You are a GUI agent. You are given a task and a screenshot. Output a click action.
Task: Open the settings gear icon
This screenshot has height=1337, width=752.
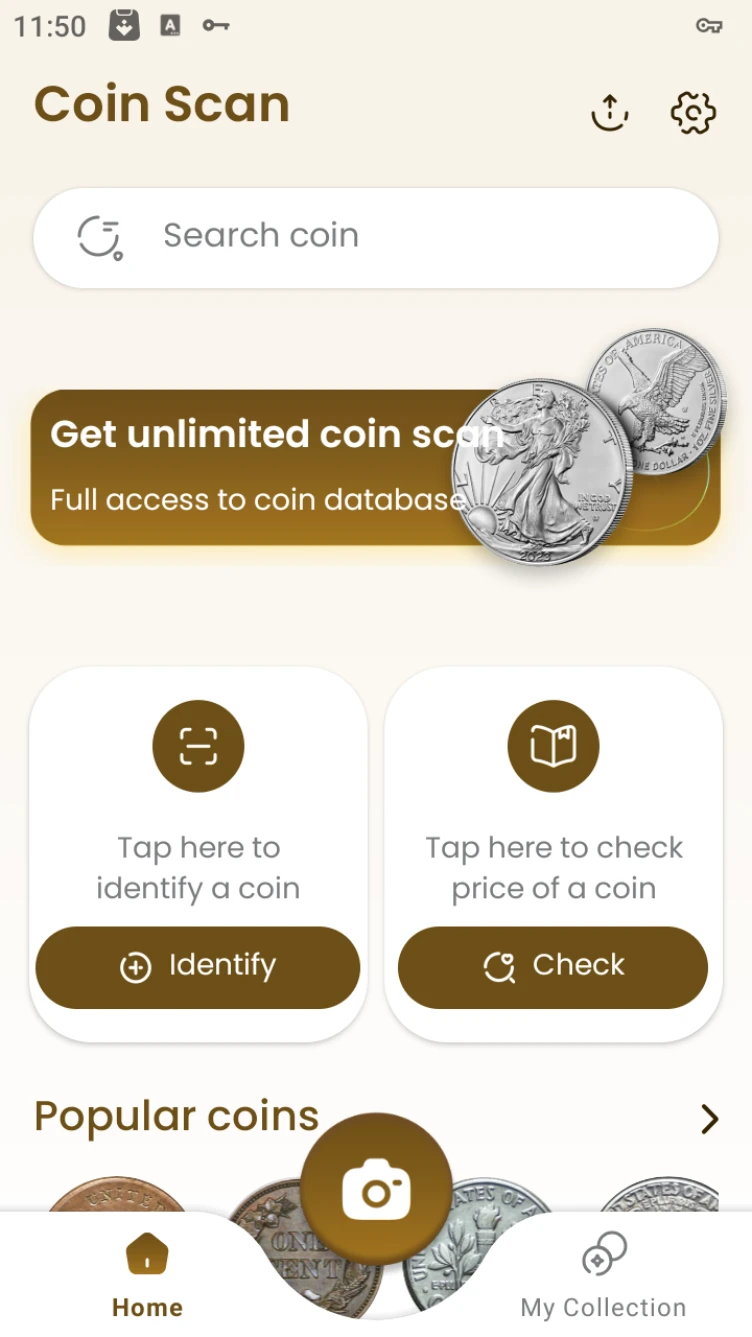[x=693, y=113]
